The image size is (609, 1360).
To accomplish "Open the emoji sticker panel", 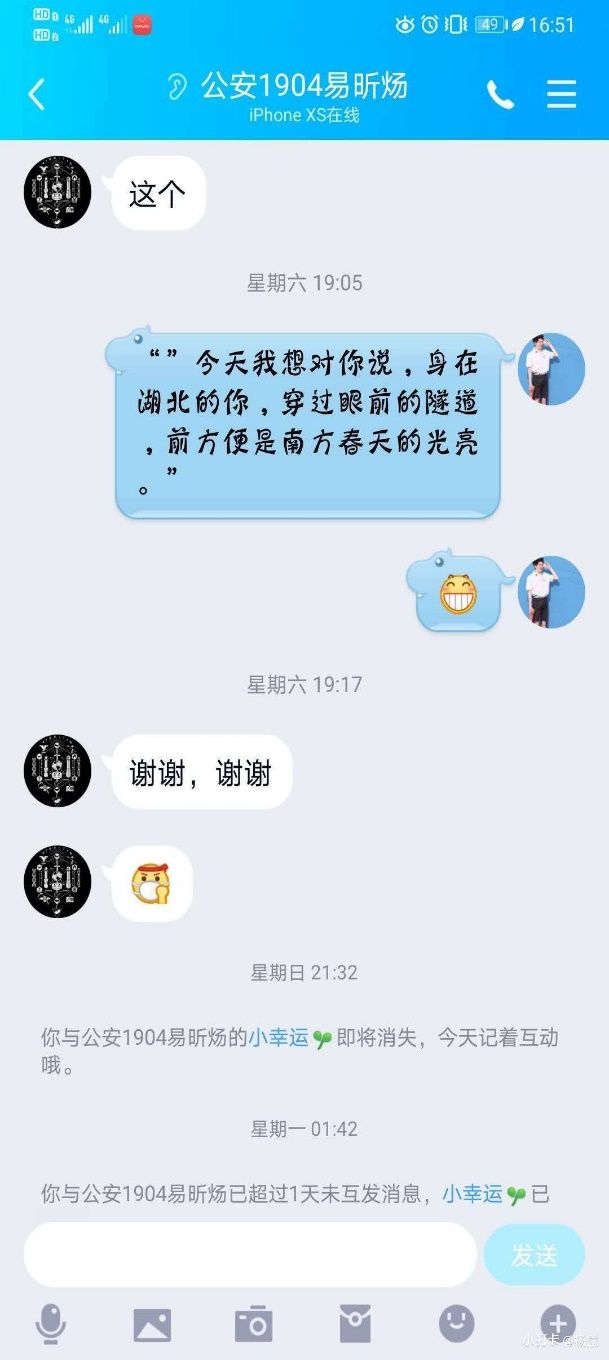I will click(x=457, y=1324).
